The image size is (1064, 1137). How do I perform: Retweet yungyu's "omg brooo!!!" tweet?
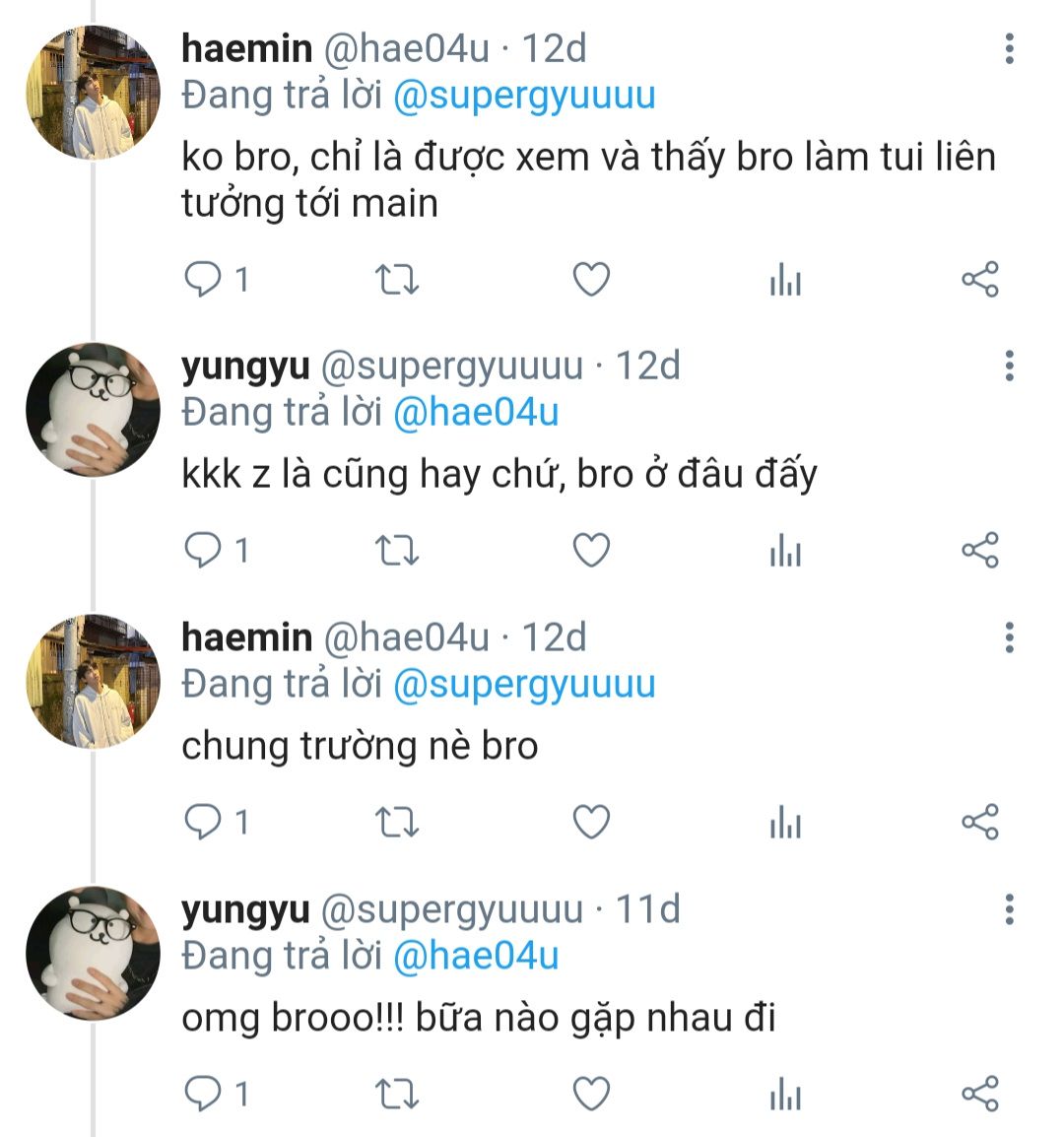pyautogui.click(x=398, y=1095)
